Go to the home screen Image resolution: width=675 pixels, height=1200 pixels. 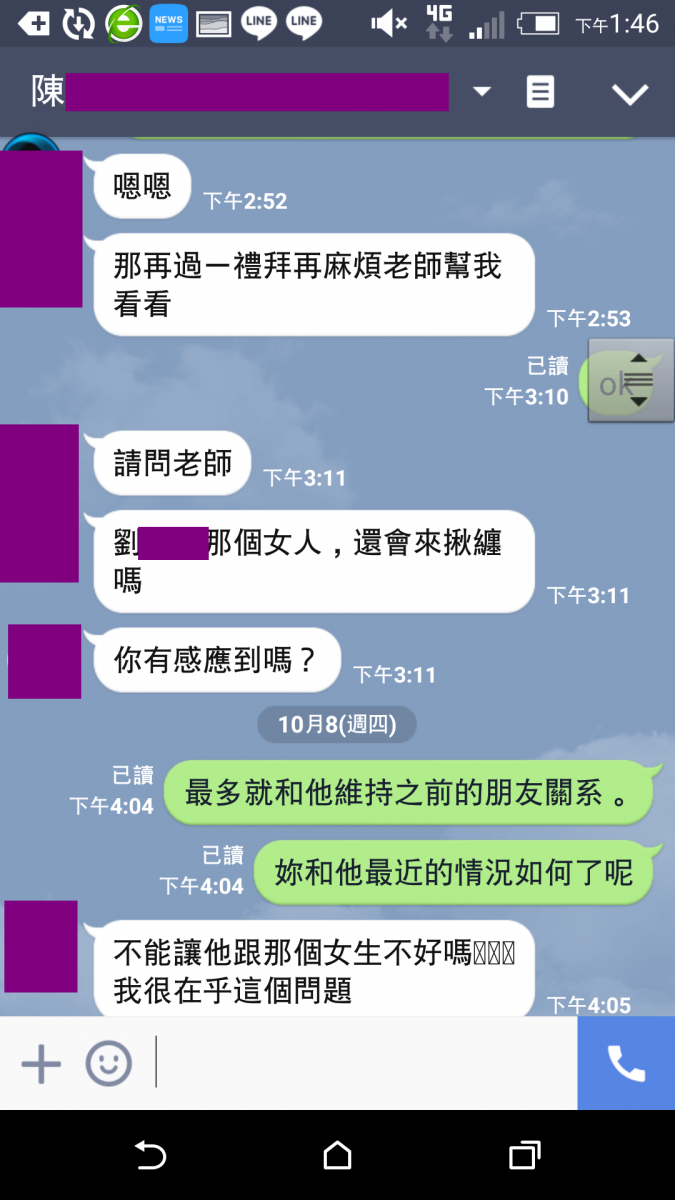click(x=338, y=1156)
